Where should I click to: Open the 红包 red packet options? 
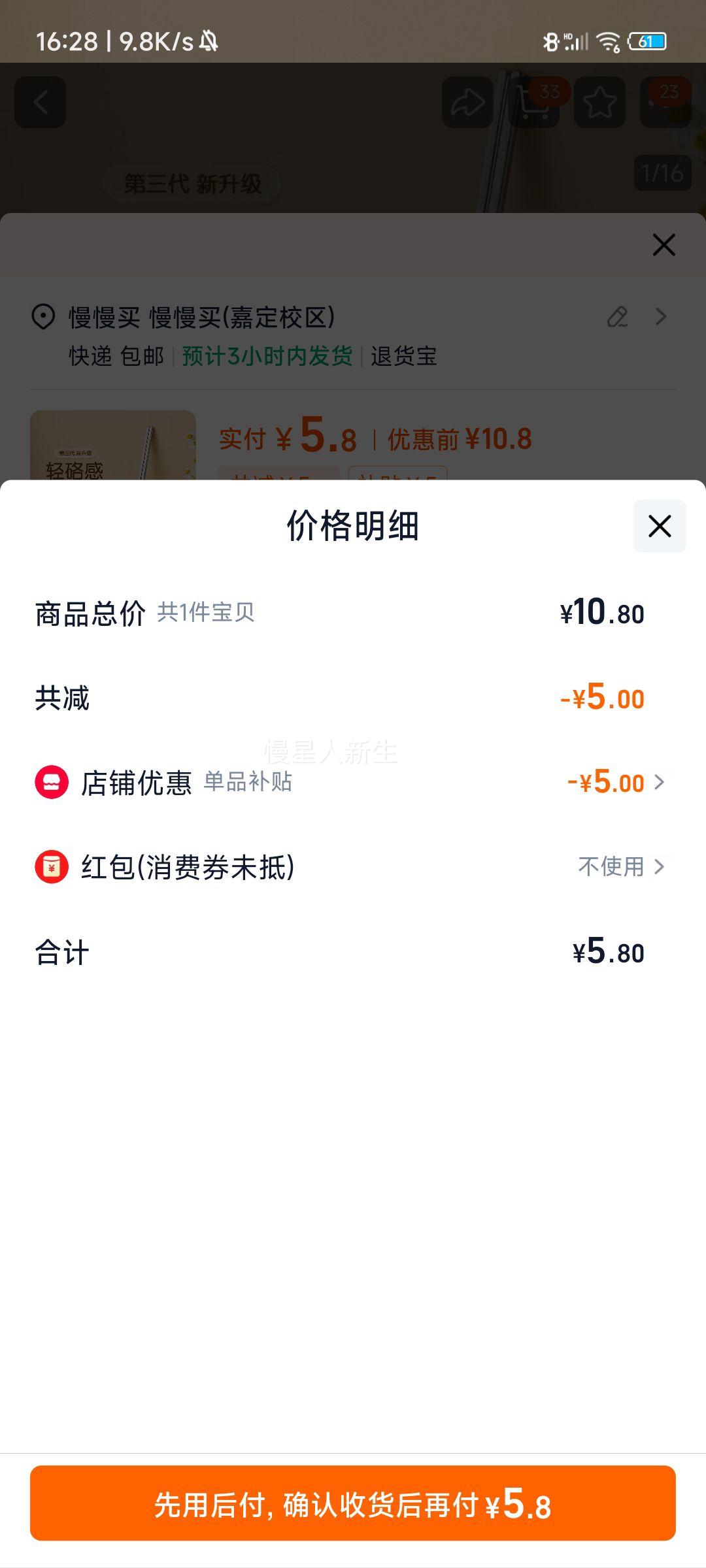coord(620,867)
